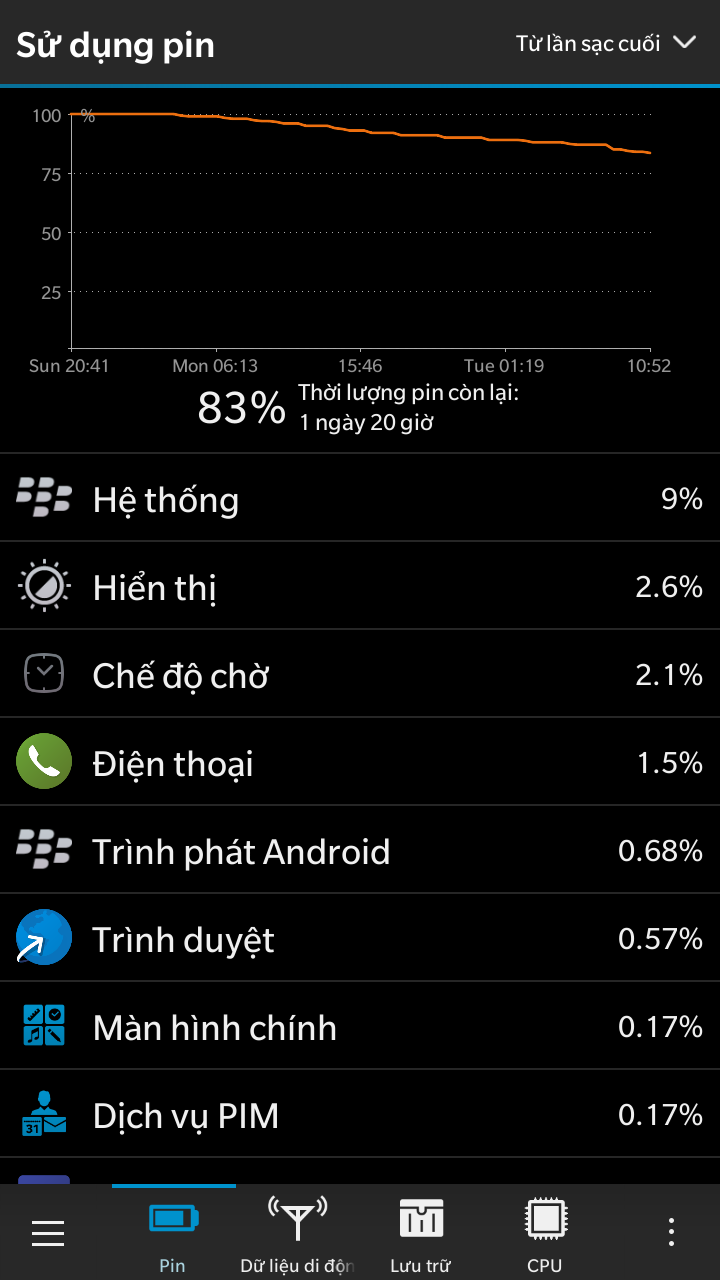This screenshot has width=720, height=1280.
Task: Switch to the CPU tab
Action: [x=545, y=1233]
